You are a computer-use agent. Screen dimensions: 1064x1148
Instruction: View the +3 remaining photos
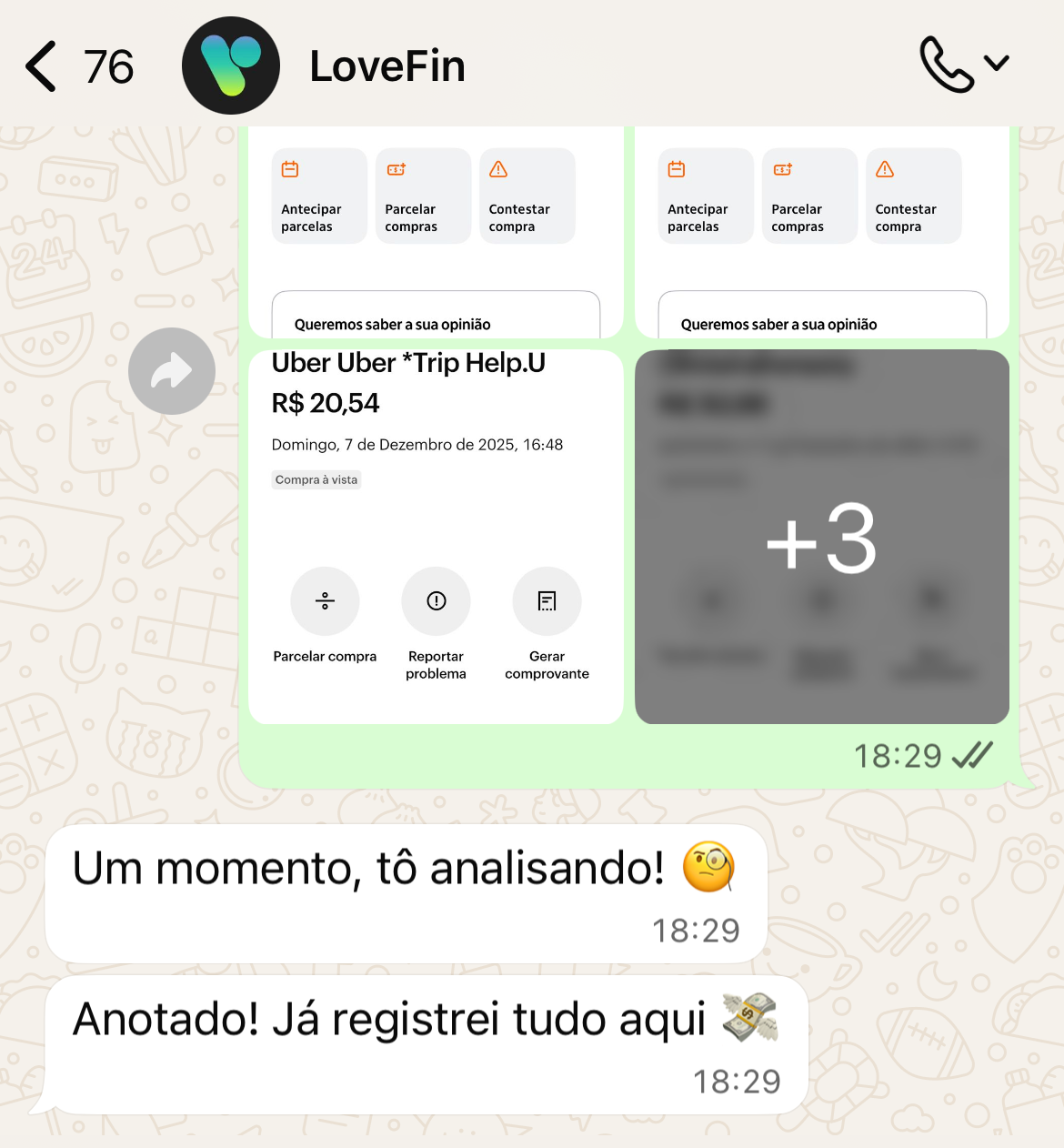pyautogui.click(x=821, y=537)
